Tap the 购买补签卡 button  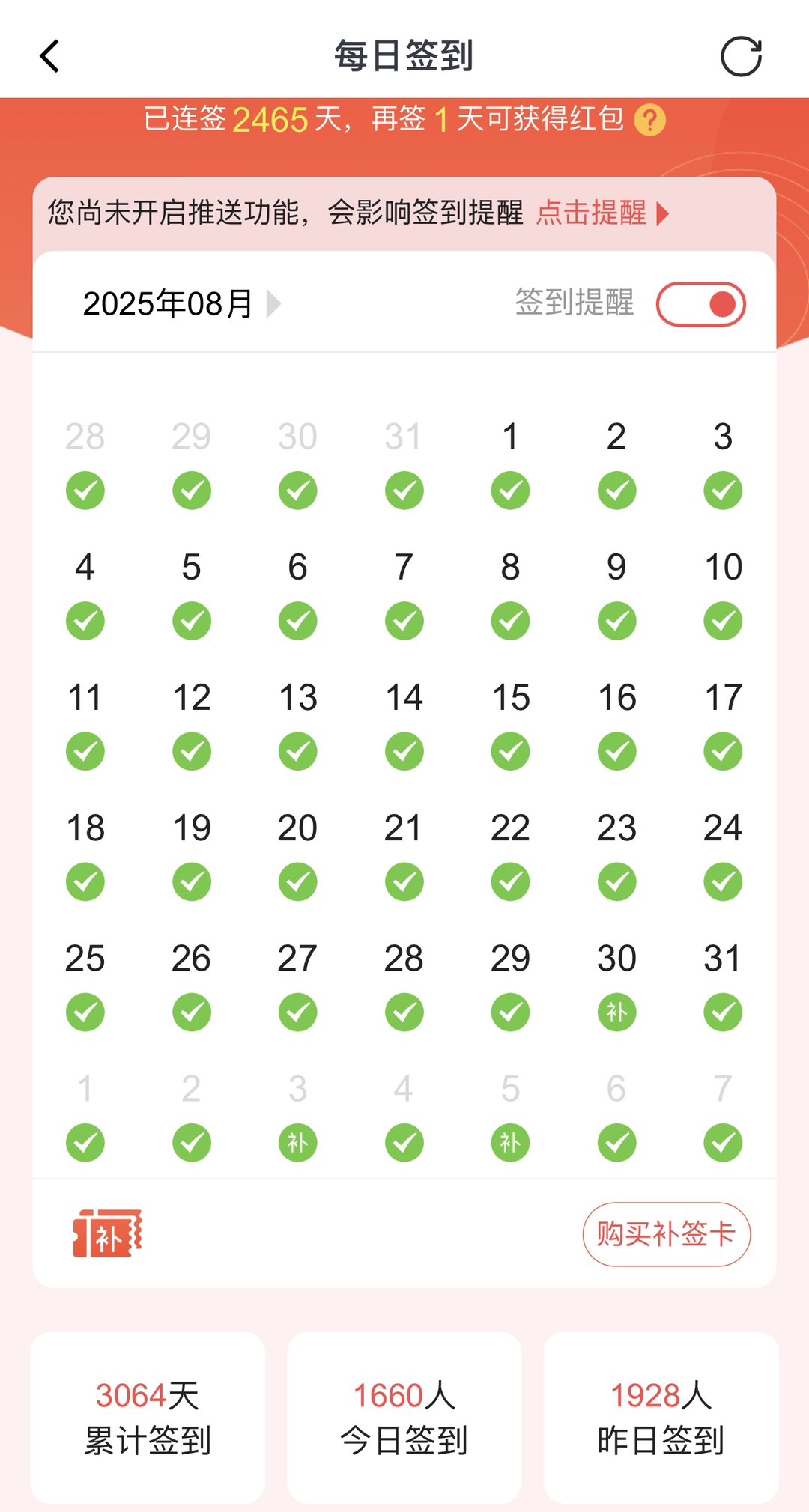pos(667,1234)
